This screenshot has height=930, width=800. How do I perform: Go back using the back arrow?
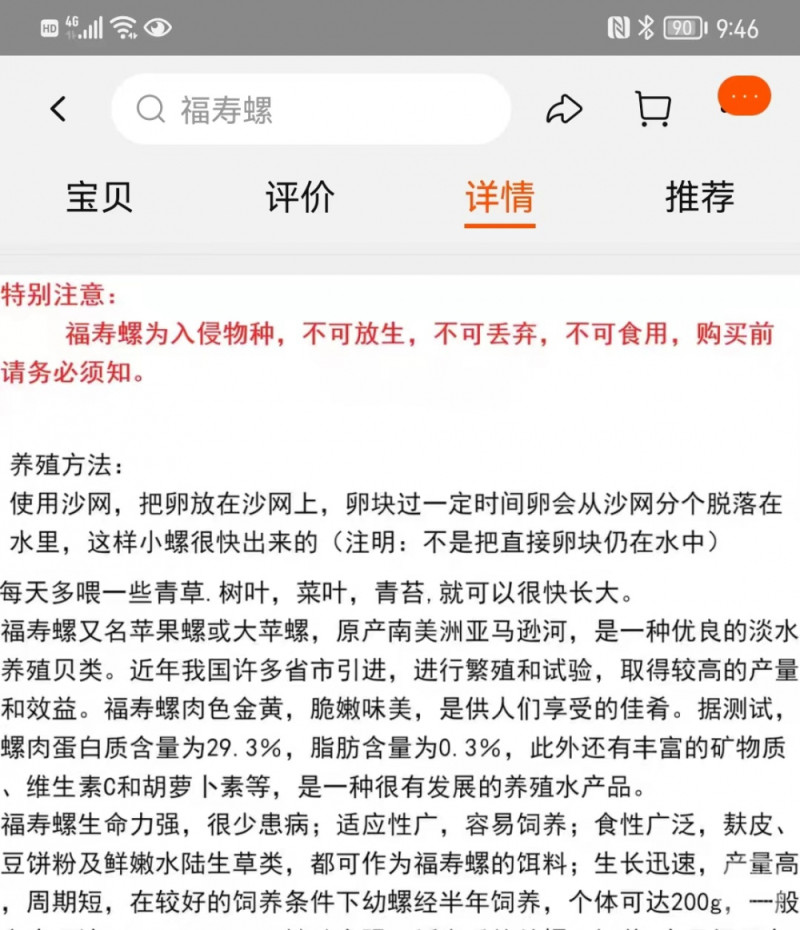[59, 109]
